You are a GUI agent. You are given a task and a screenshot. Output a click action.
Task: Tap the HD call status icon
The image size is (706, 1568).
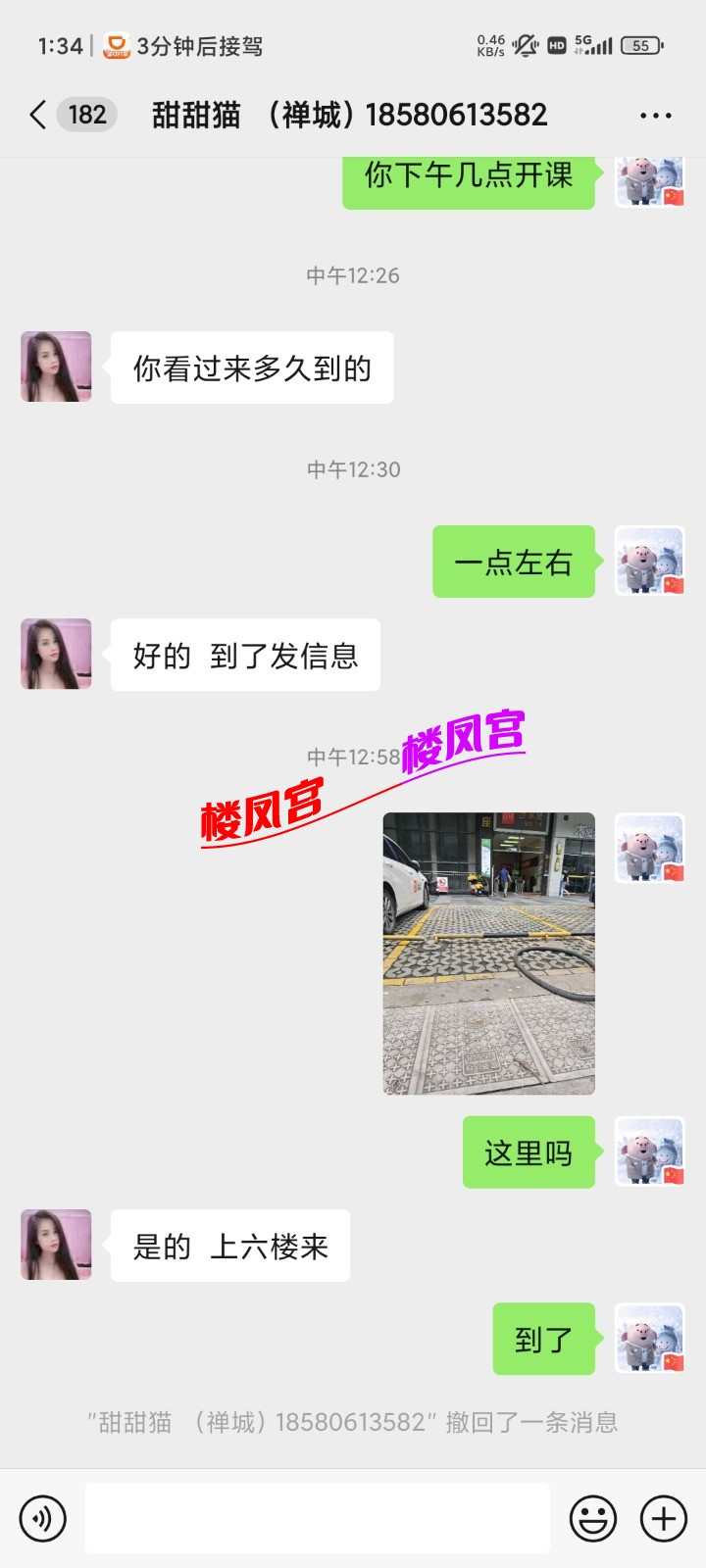tap(555, 45)
